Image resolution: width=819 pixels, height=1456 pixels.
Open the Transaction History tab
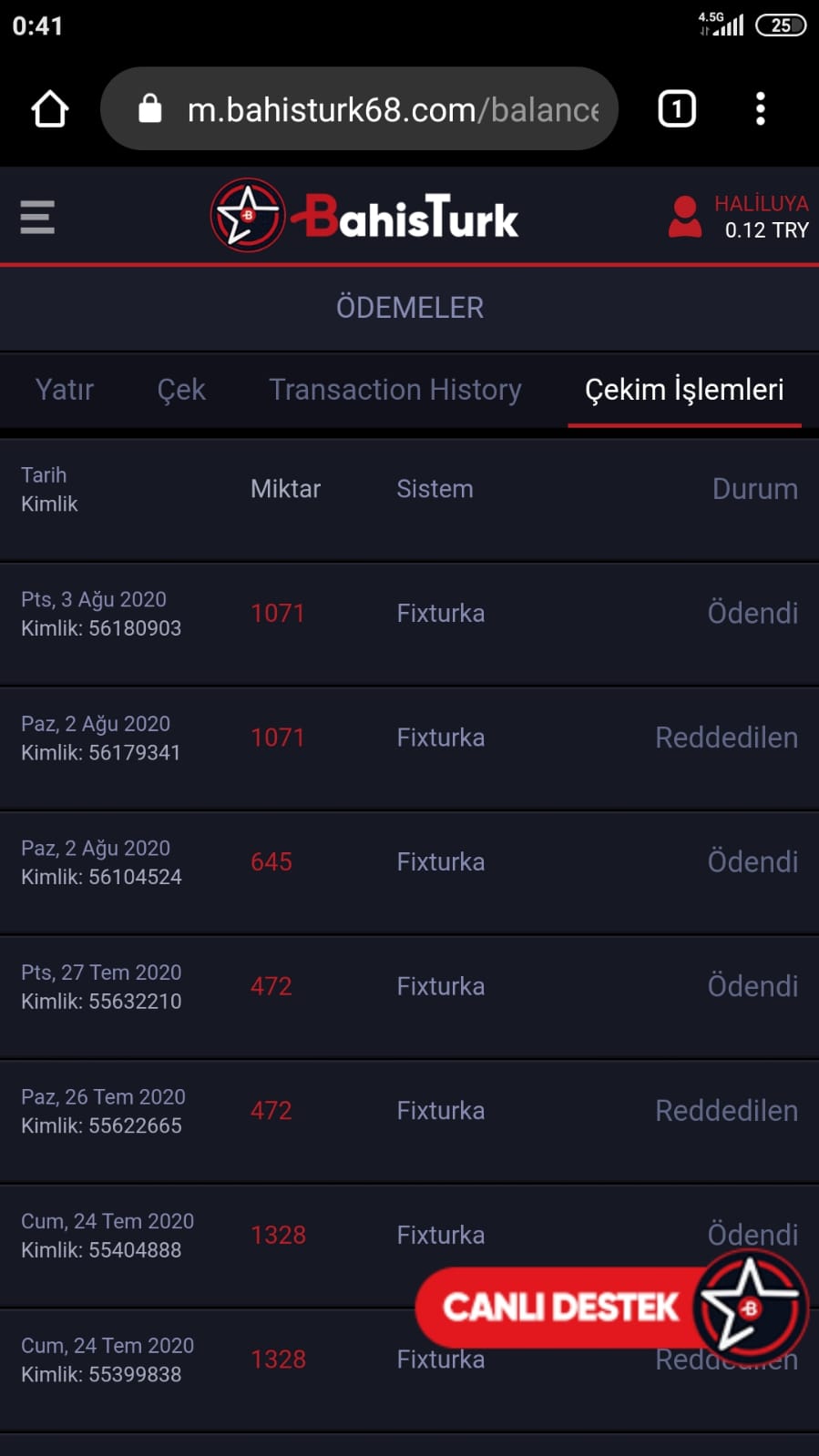point(395,390)
